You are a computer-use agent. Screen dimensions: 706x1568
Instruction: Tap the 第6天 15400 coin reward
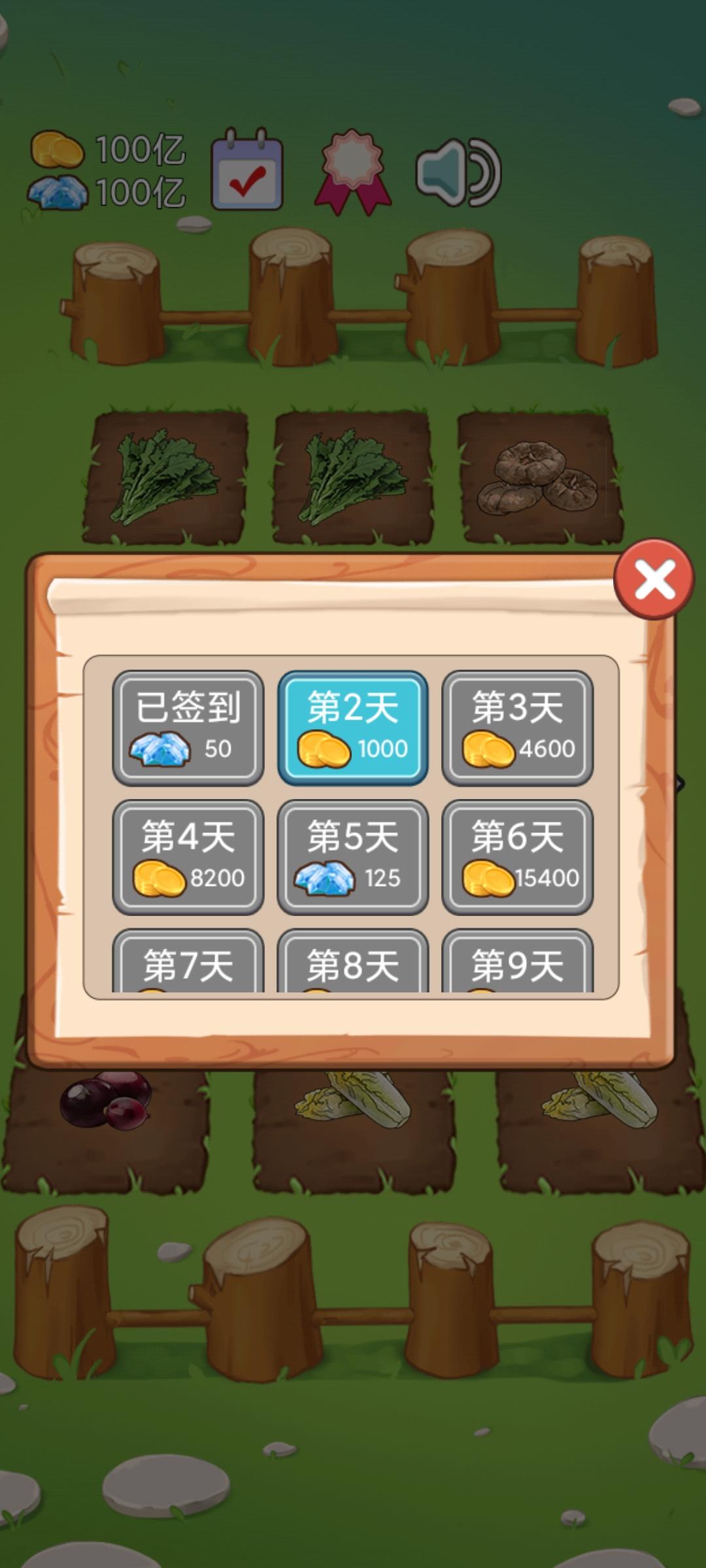518,857
